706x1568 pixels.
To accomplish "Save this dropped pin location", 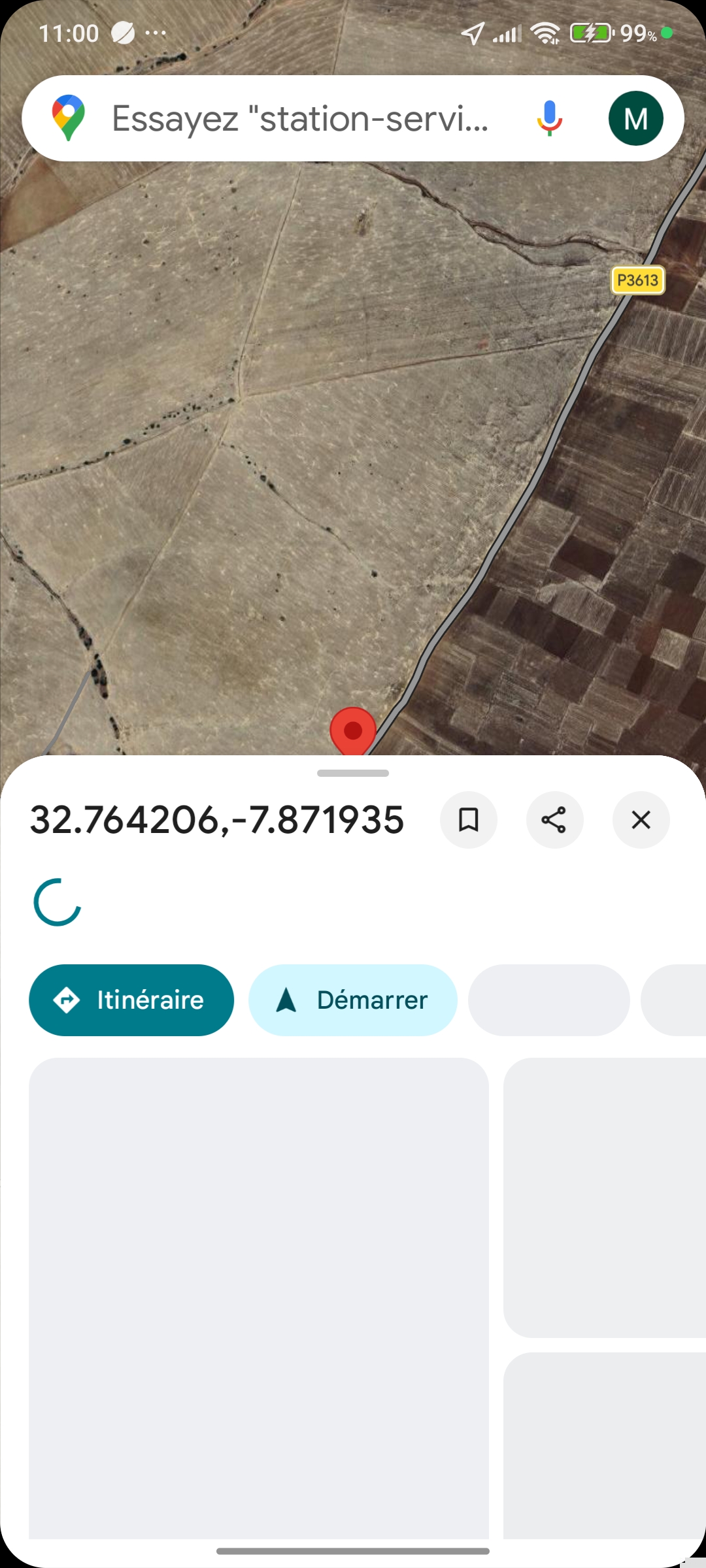I will [468, 820].
